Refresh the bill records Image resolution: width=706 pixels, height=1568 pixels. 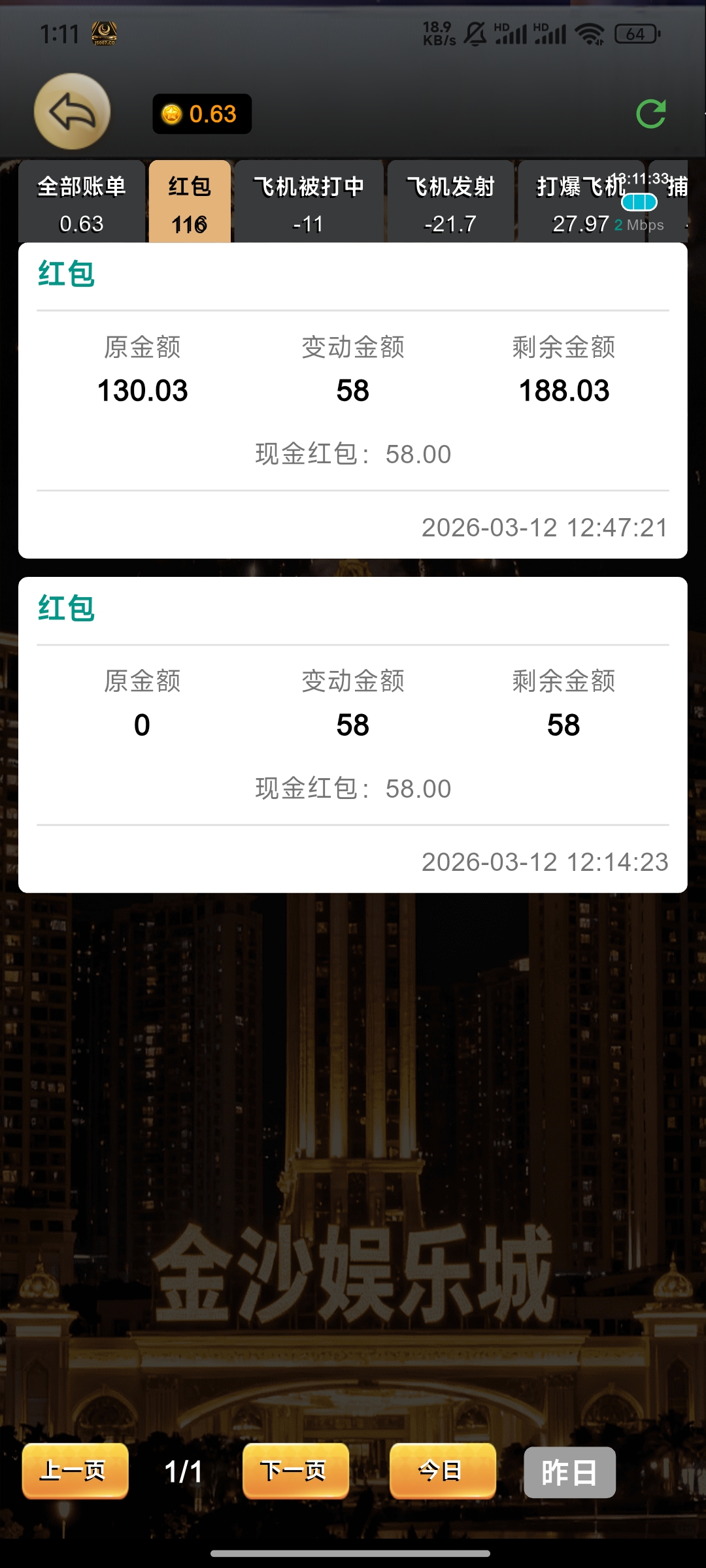pyautogui.click(x=650, y=114)
